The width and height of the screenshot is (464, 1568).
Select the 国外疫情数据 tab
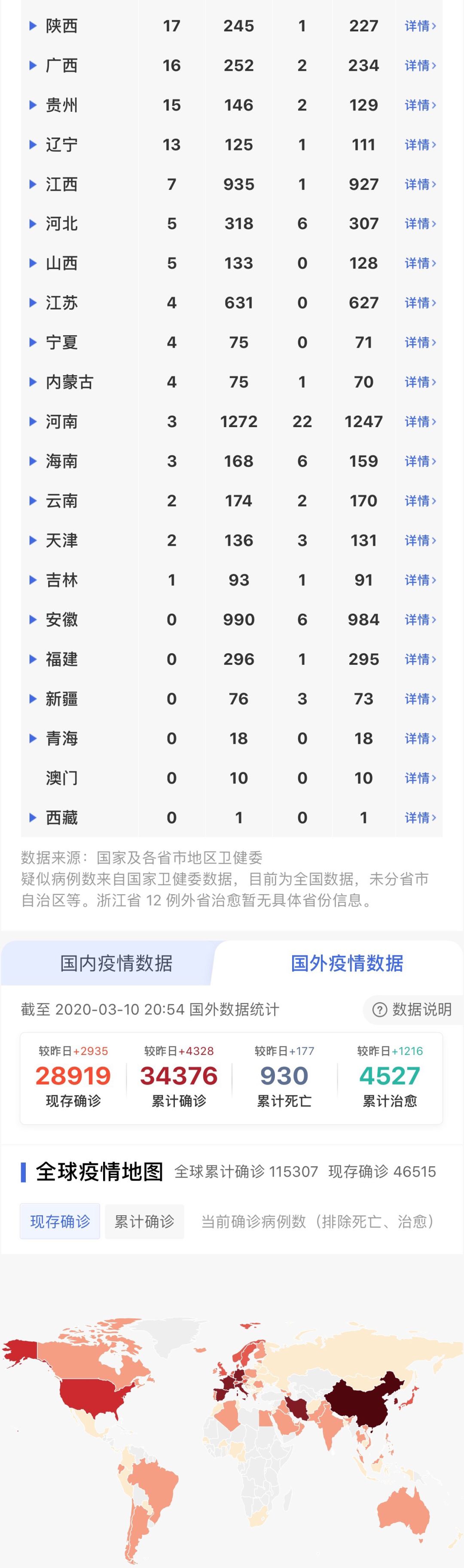point(346,963)
